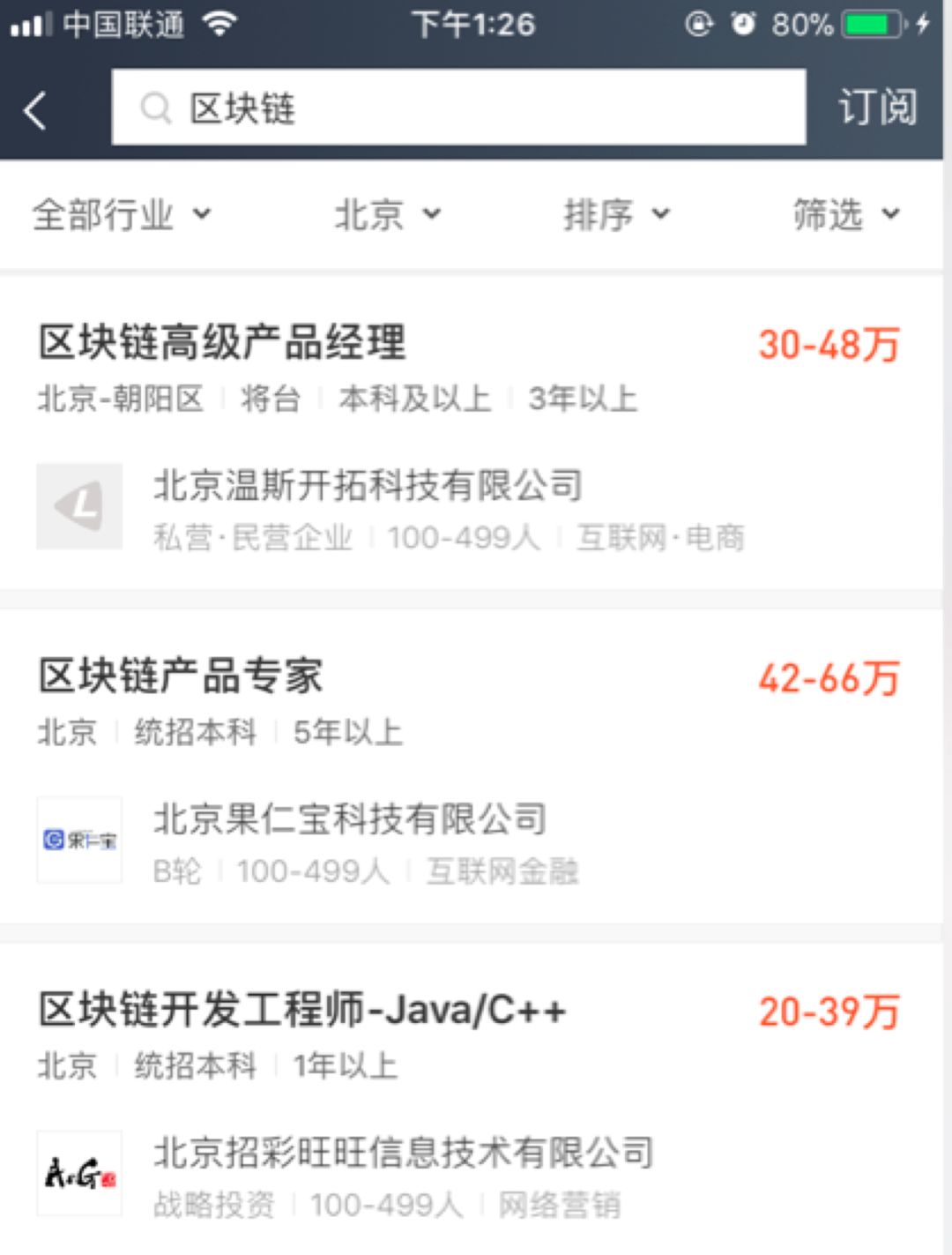This screenshot has height=1255, width=952.
Task: Go back using the header arrow
Action: pos(35,111)
